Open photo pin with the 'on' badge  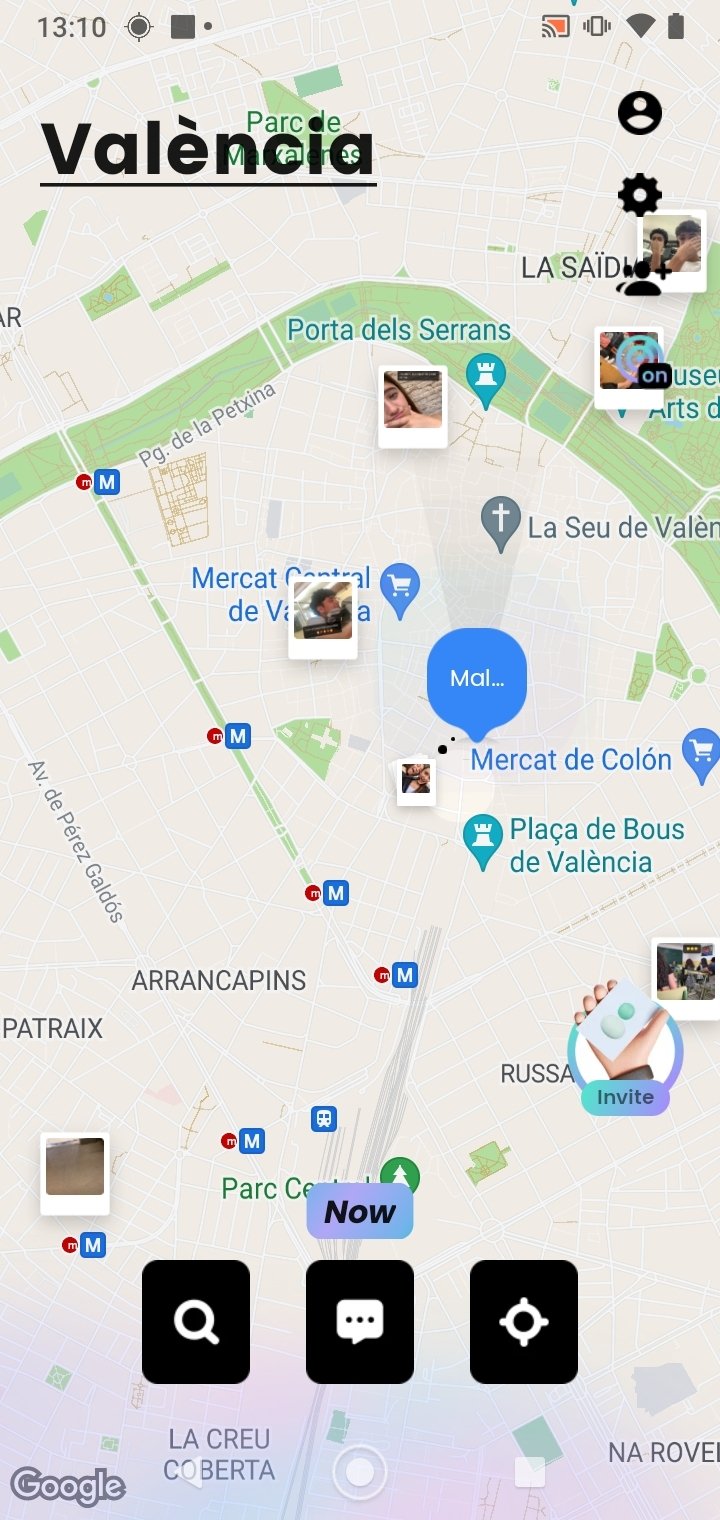tap(629, 366)
